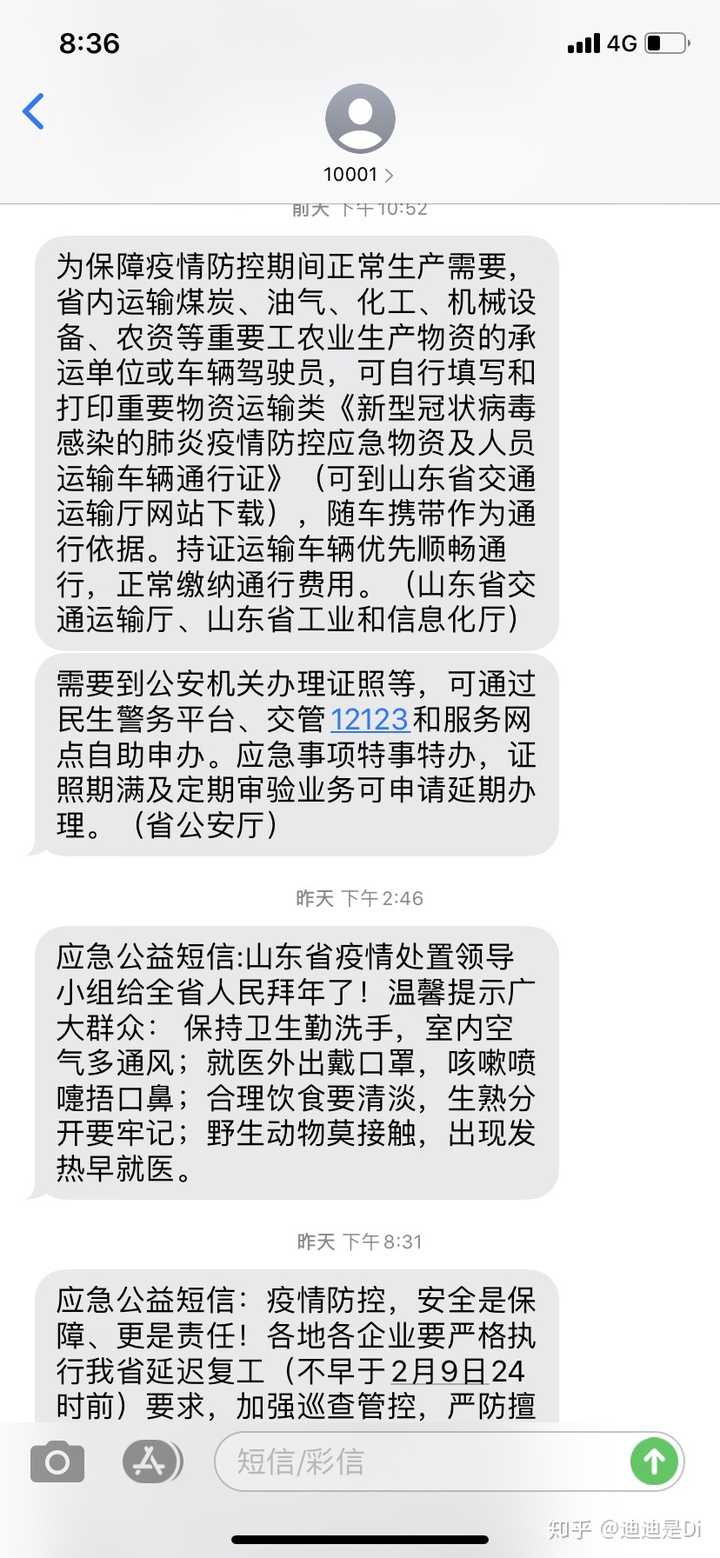Screen dimensions: 720x1558
Task: Send the message with the green arrow
Action: (x=653, y=1463)
